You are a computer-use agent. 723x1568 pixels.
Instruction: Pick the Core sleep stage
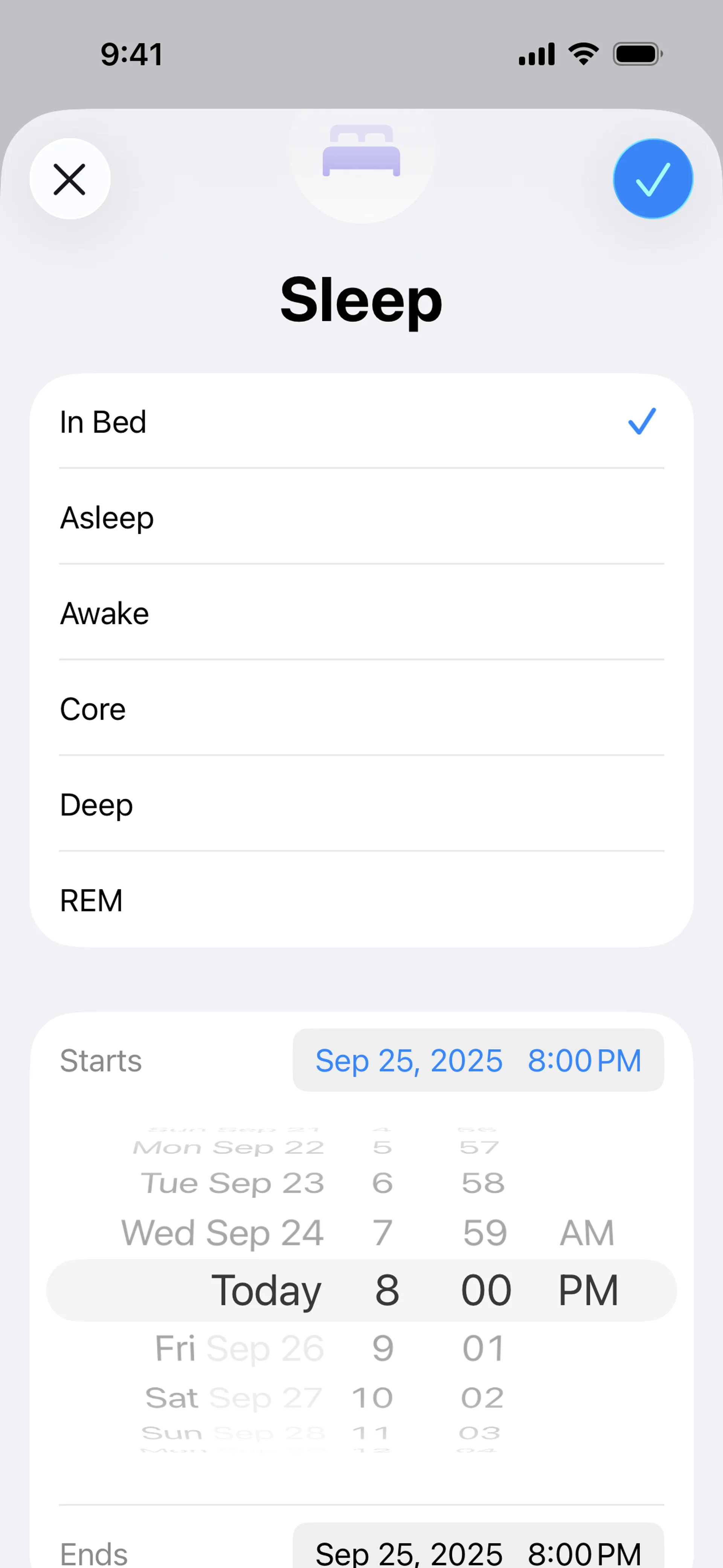point(361,709)
